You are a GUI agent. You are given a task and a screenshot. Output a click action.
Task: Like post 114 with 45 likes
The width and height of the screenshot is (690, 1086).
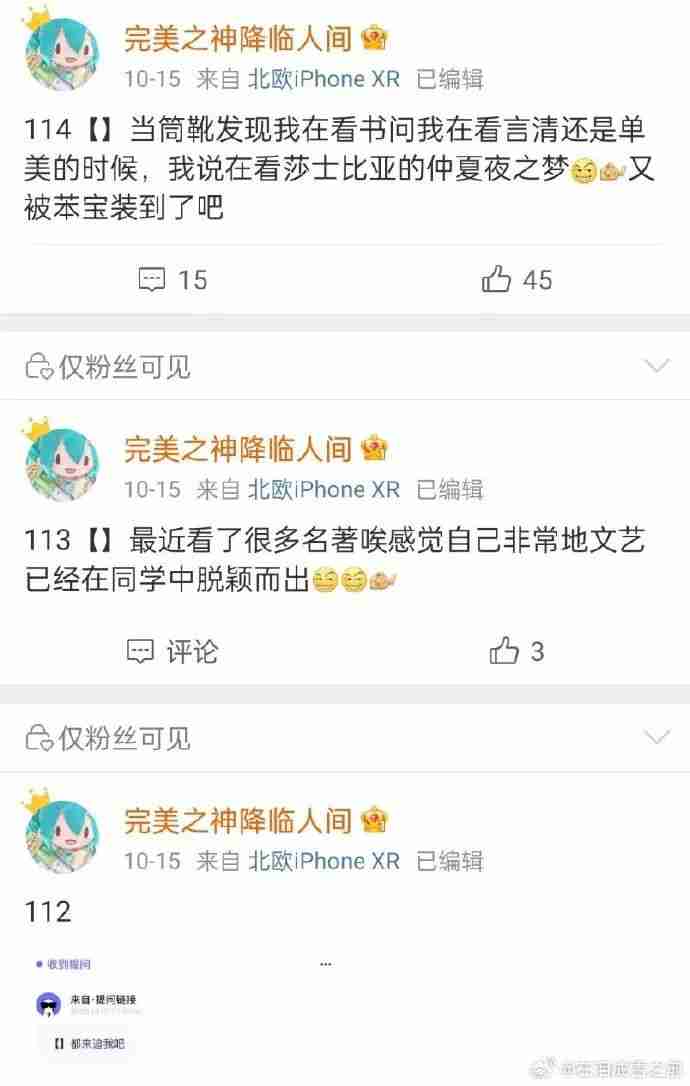516,279
